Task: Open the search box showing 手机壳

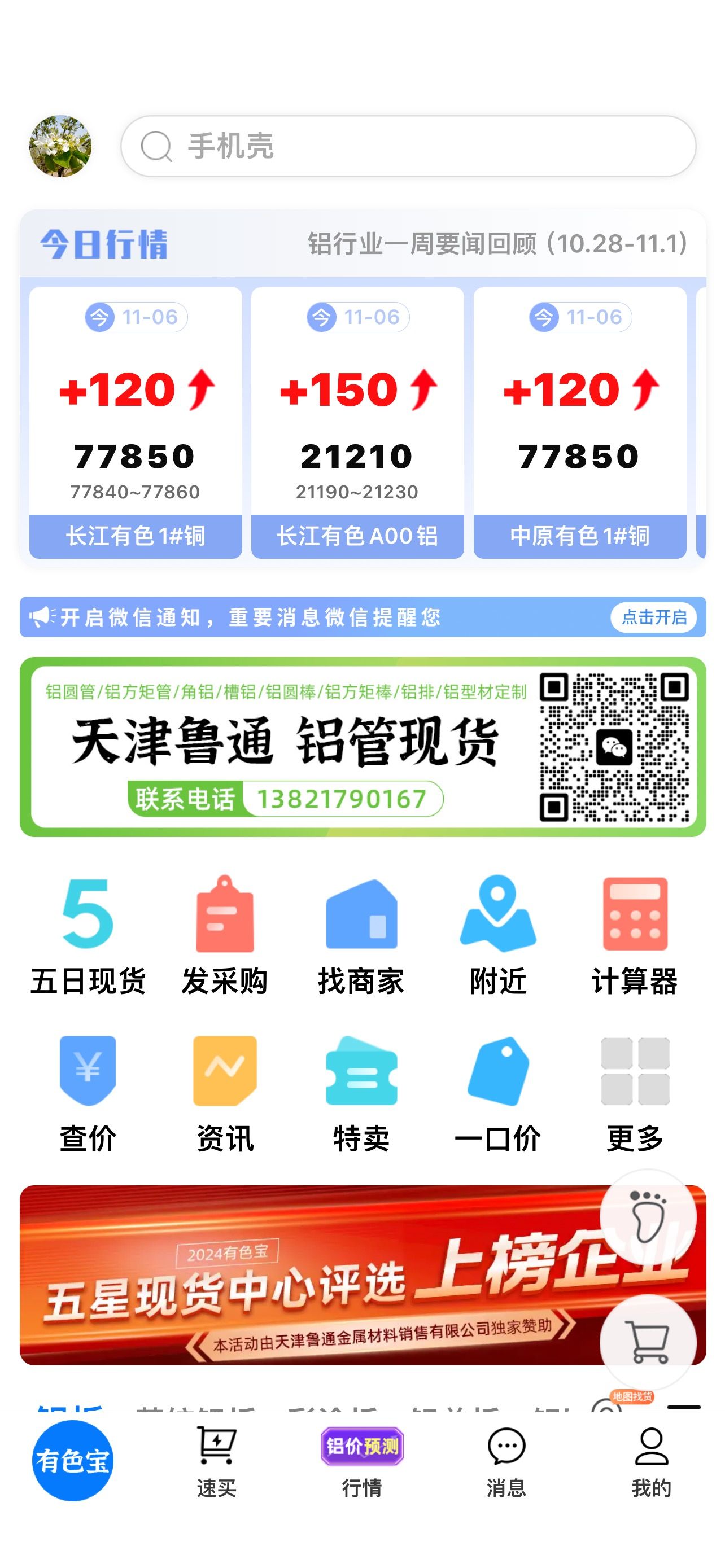Action: point(408,146)
